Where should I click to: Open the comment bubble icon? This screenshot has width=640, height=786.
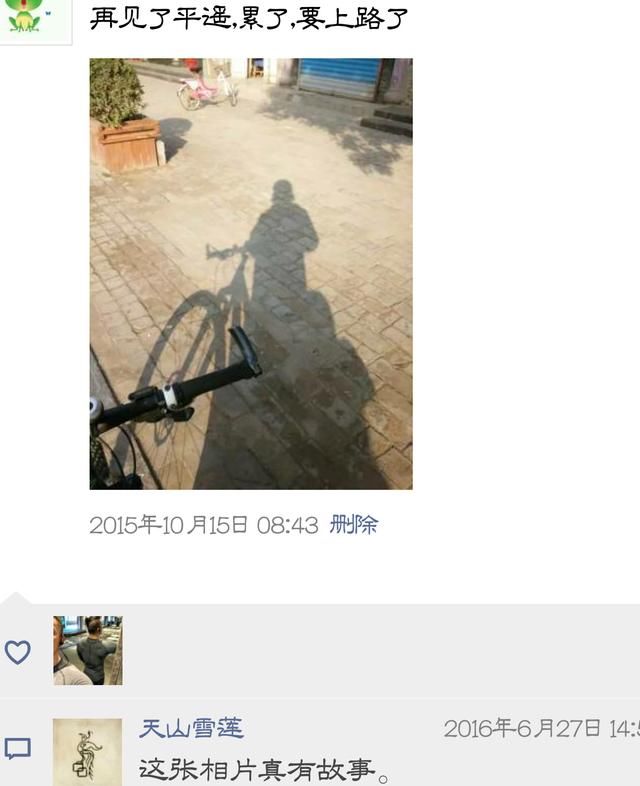click(x=18, y=748)
